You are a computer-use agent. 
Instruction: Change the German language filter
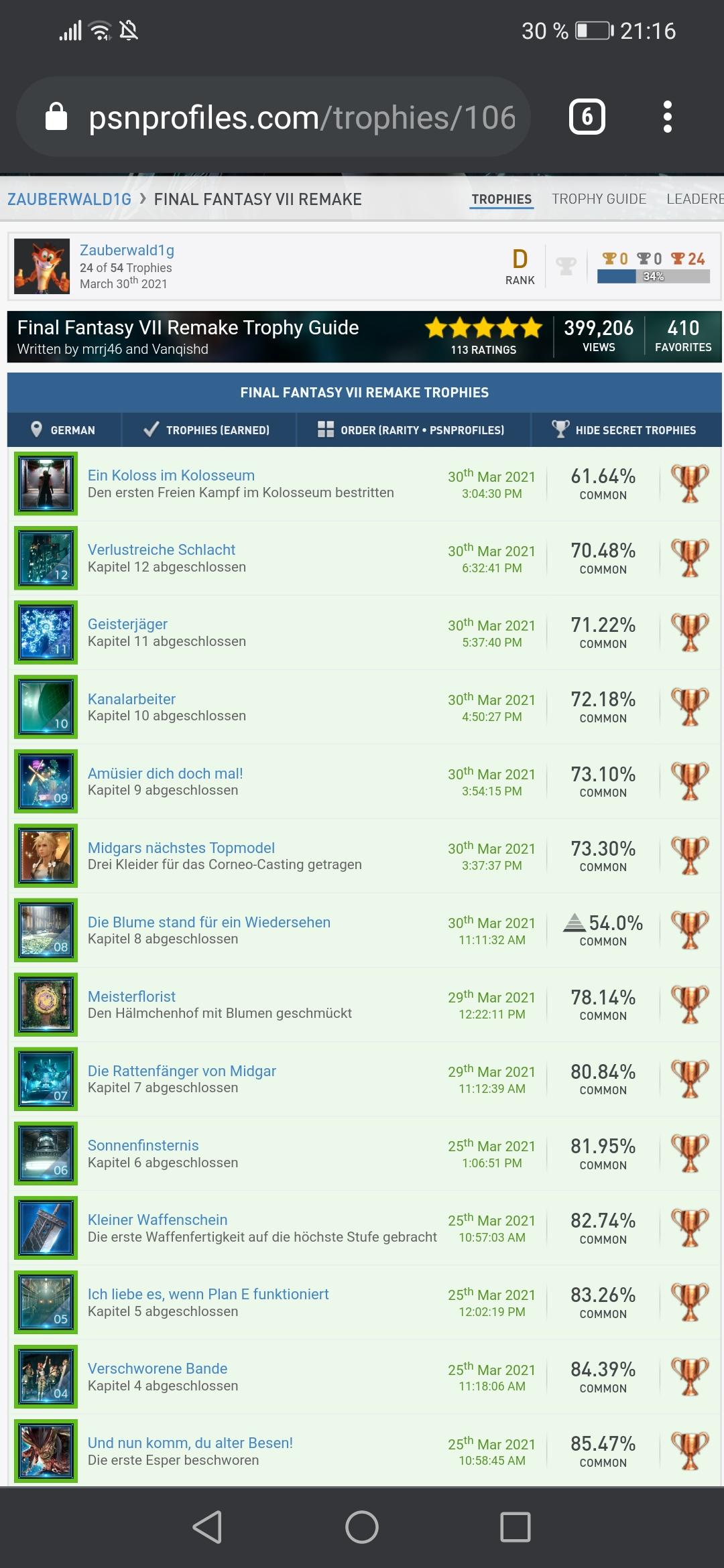pyautogui.click(x=64, y=430)
